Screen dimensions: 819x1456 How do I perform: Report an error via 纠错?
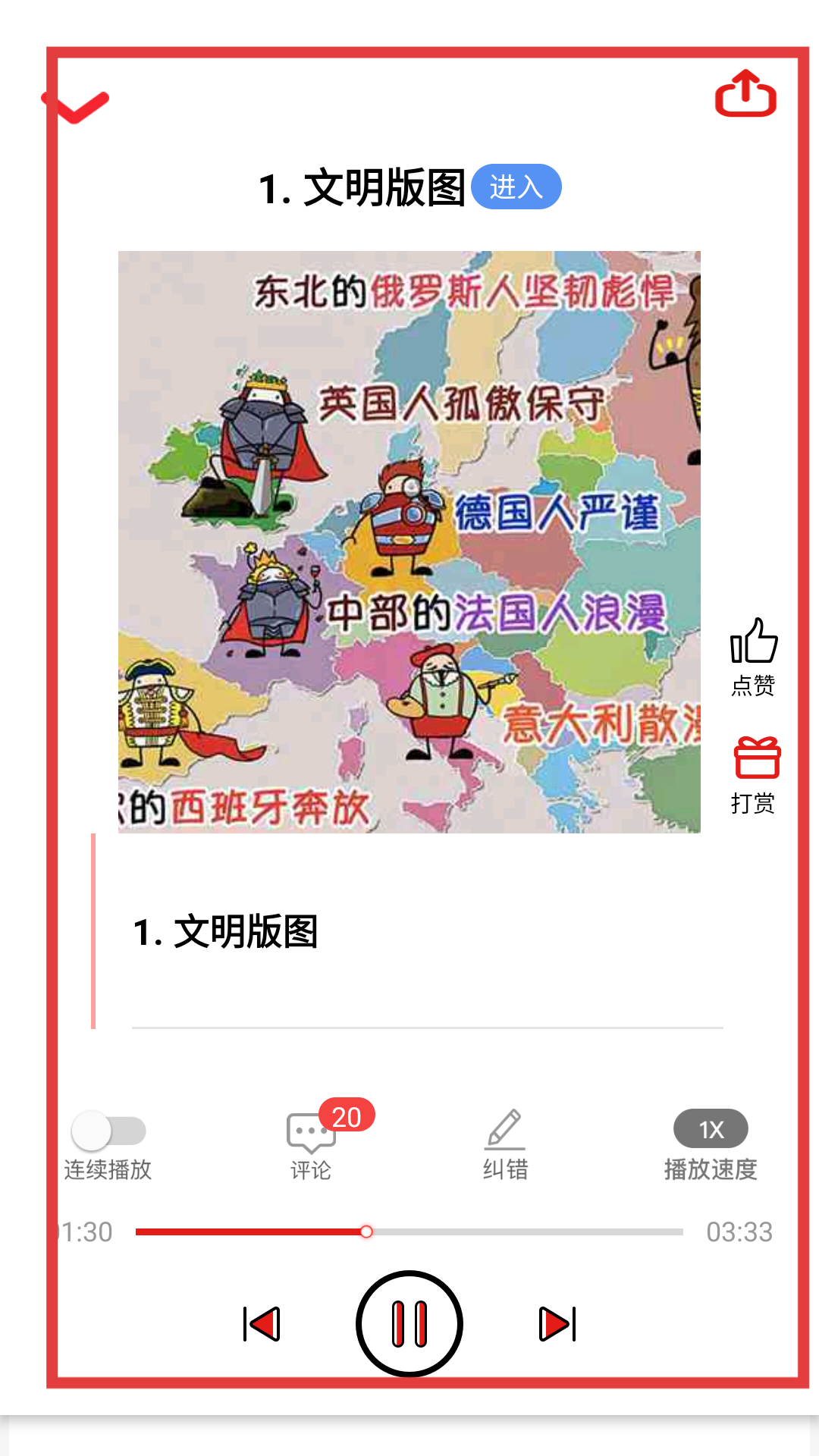(505, 1145)
